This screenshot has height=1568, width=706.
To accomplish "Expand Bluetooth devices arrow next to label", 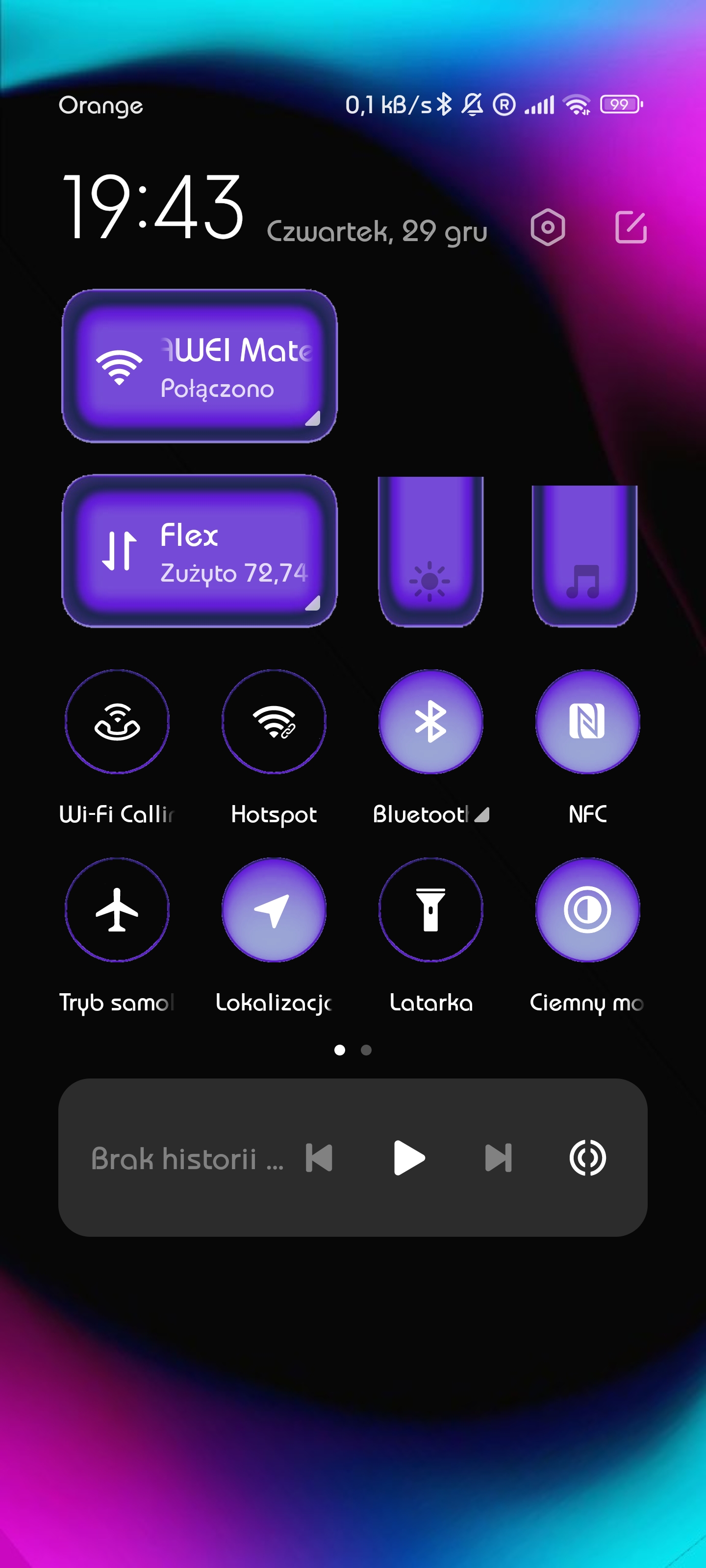I will (482, 814).
